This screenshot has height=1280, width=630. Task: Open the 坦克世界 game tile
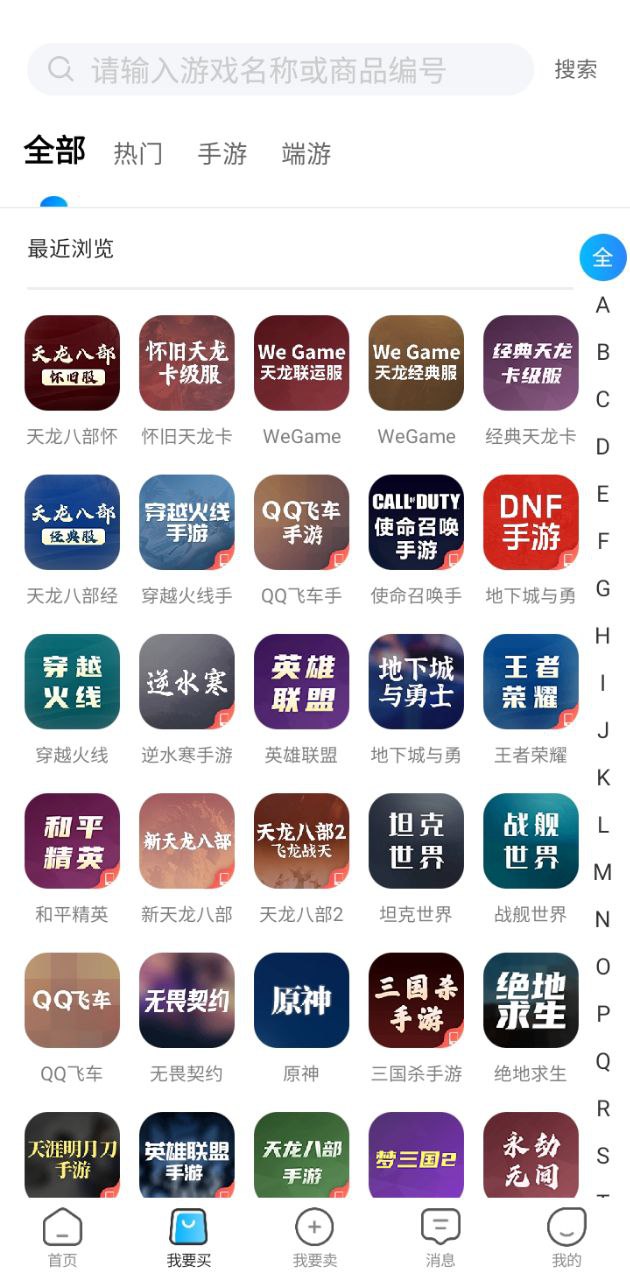tap(416, 841)
